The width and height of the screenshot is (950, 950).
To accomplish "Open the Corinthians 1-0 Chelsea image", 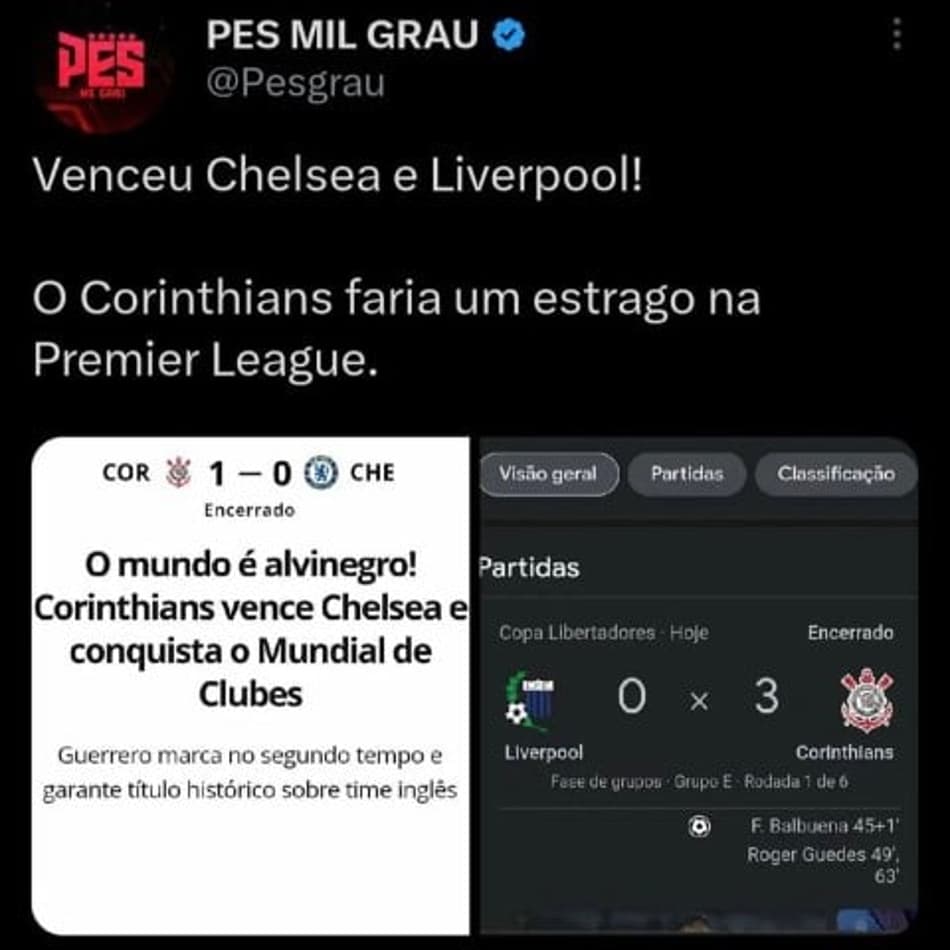I will [250, 685].
